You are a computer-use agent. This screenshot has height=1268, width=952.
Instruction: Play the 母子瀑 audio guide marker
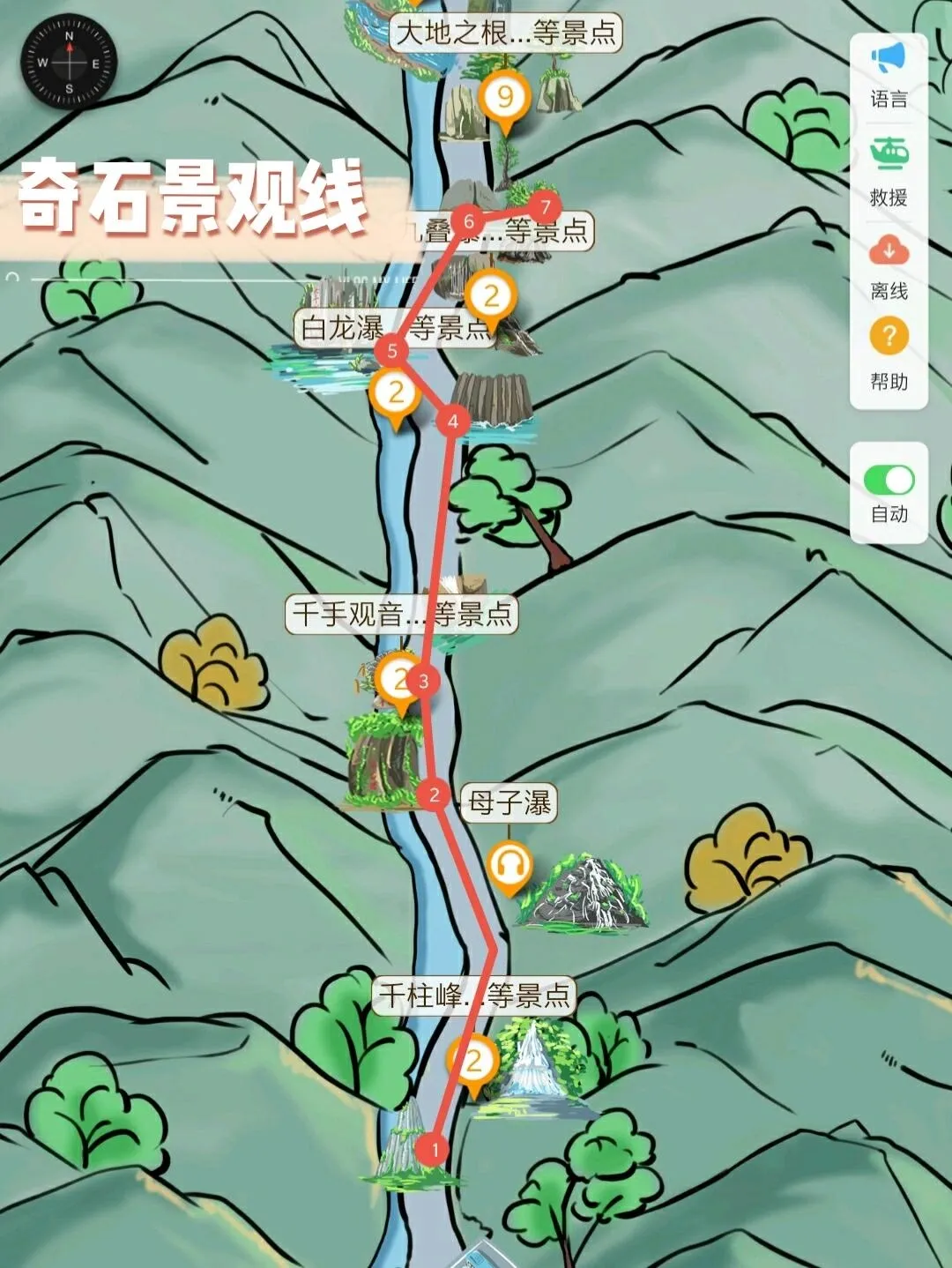[x=509, y=865]
